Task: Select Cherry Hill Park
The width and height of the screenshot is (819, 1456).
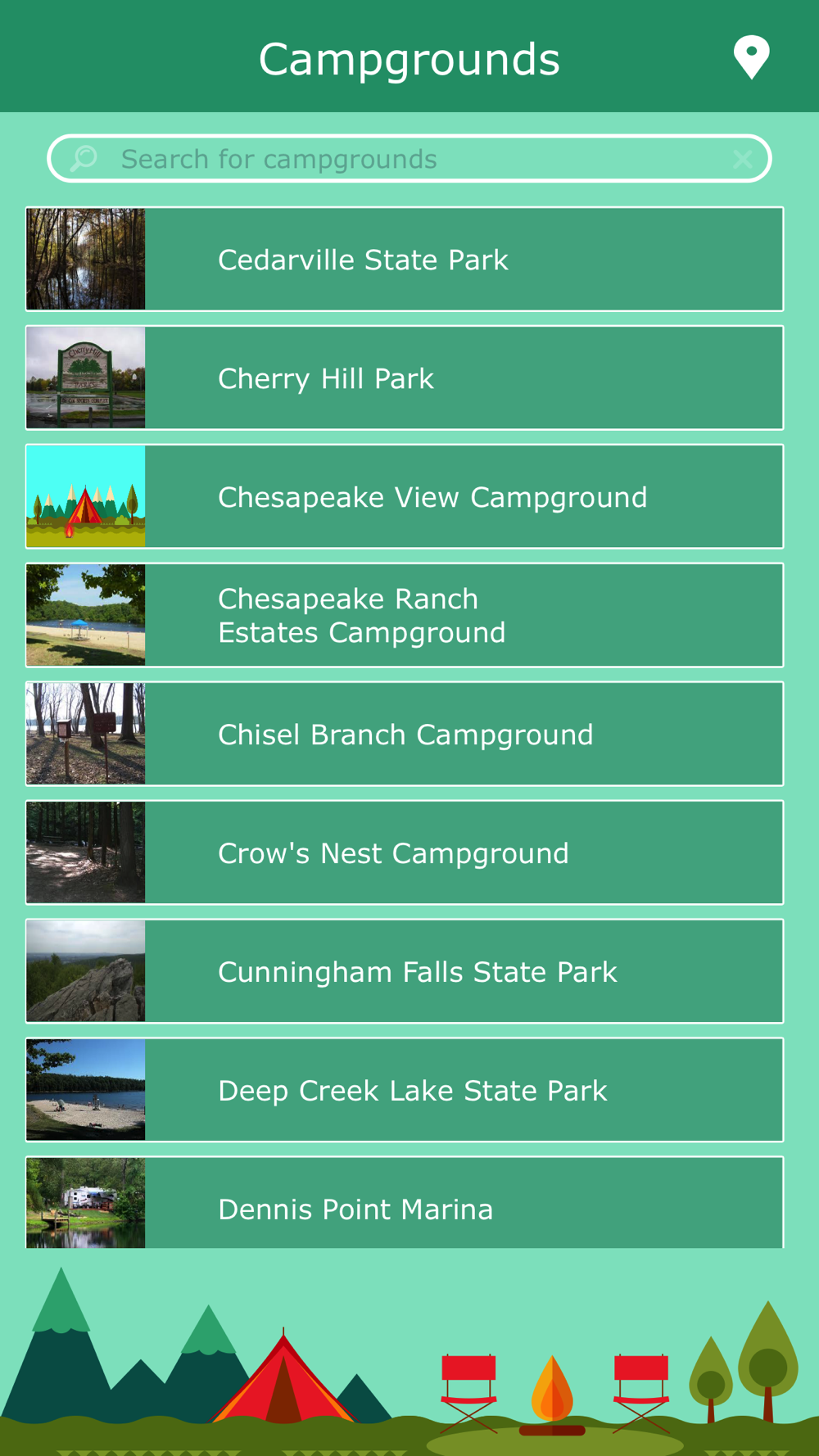Action: pyautogui.click(x=405, y=378)
